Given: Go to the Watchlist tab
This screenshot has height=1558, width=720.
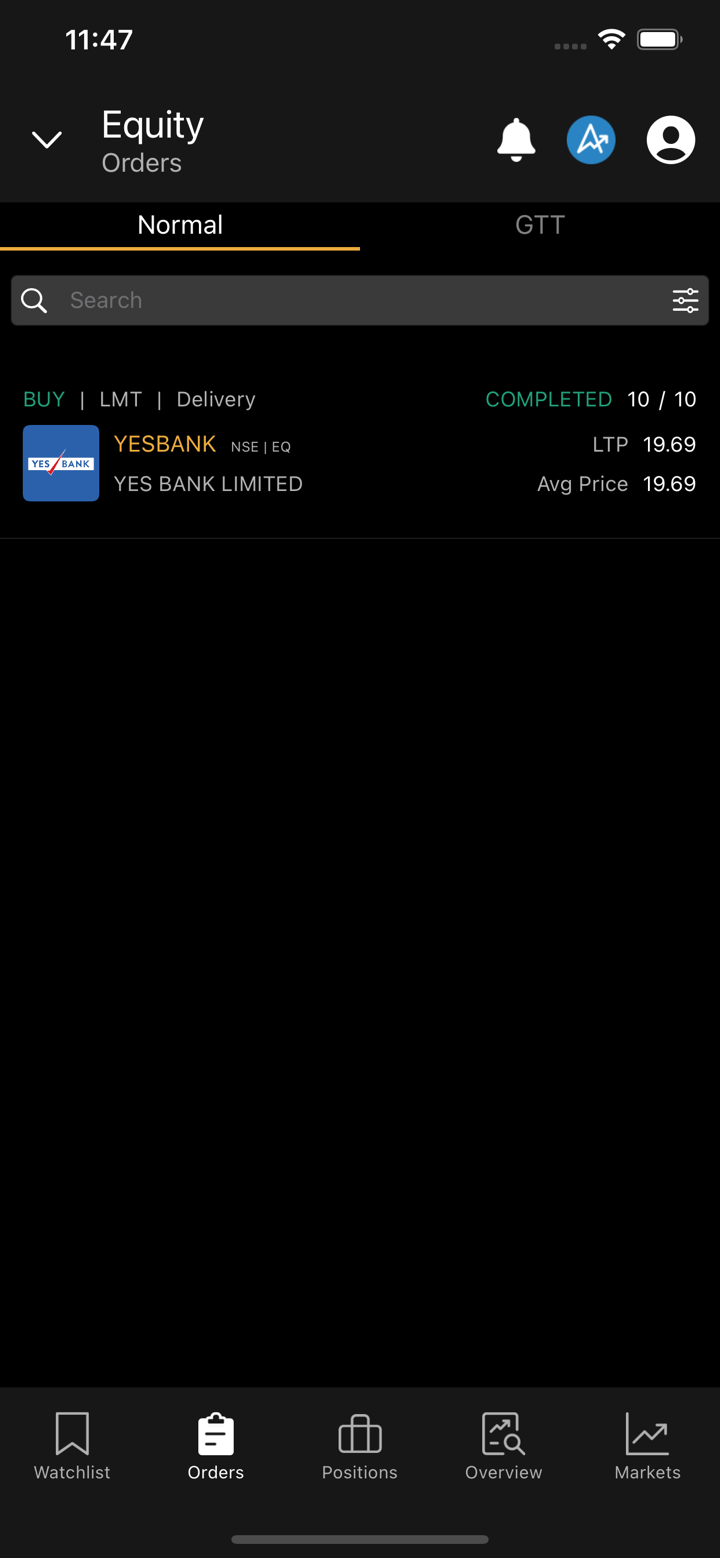Looking at the screenshot, I should click(72, 1446).
